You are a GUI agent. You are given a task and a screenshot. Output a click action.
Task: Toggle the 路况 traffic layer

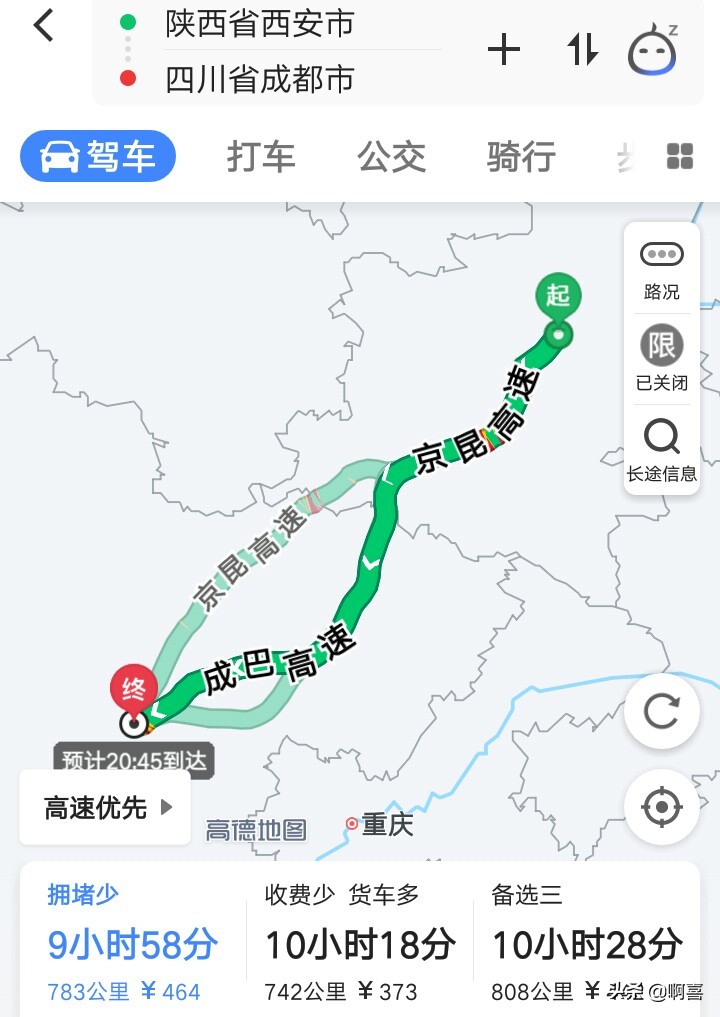(661, 270)
